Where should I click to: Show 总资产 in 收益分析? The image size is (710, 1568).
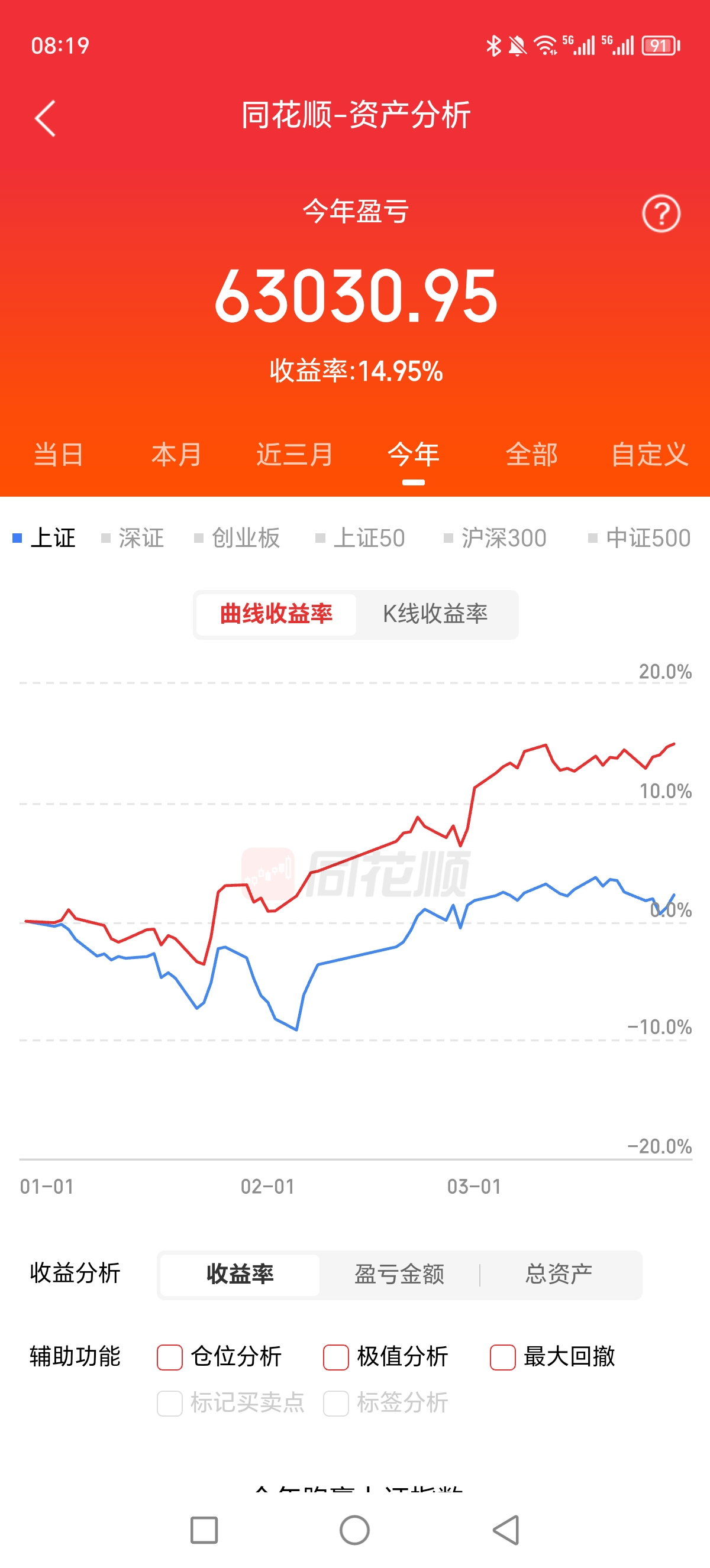point(559,1274)
